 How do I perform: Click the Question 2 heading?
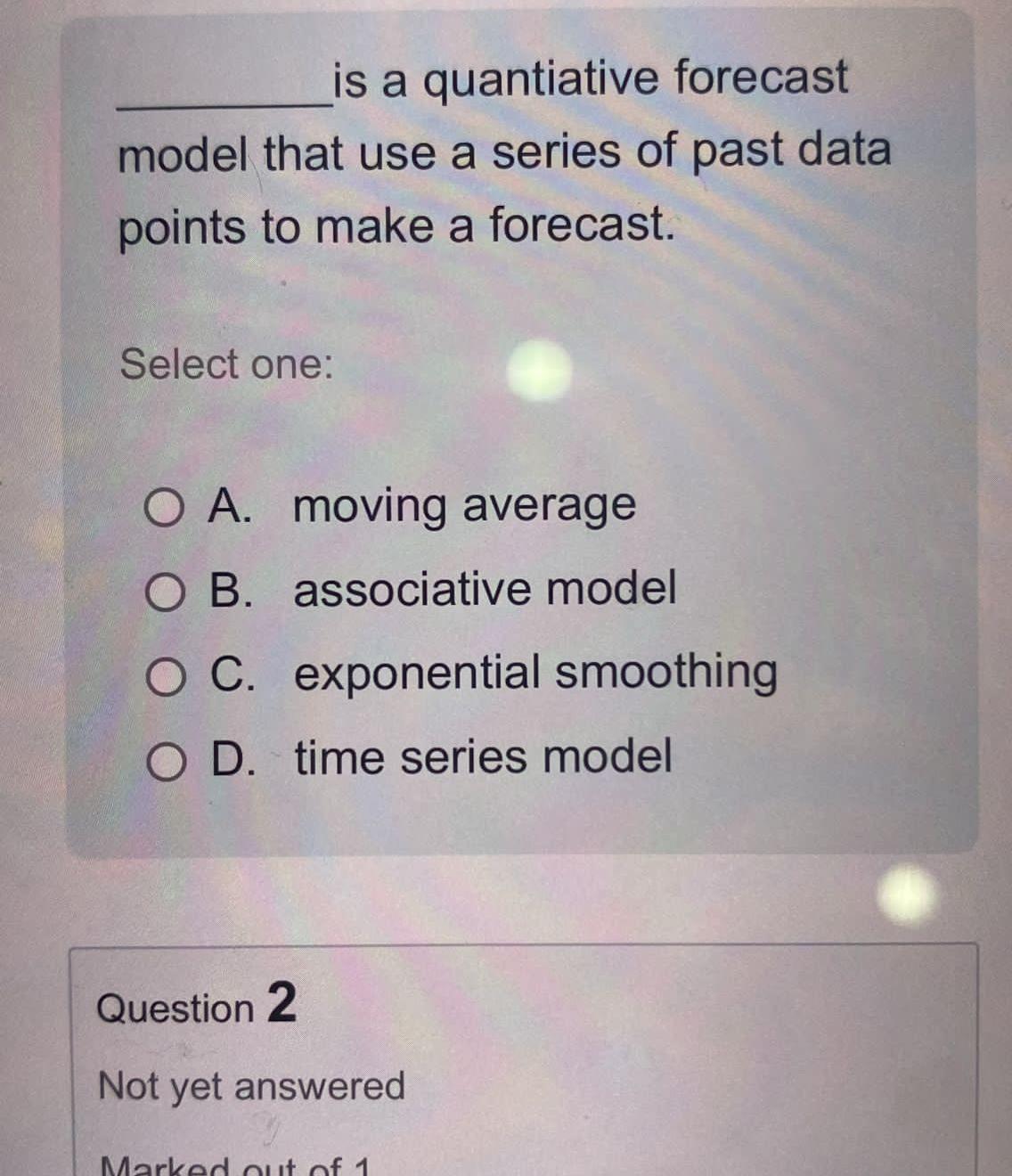197,1007
